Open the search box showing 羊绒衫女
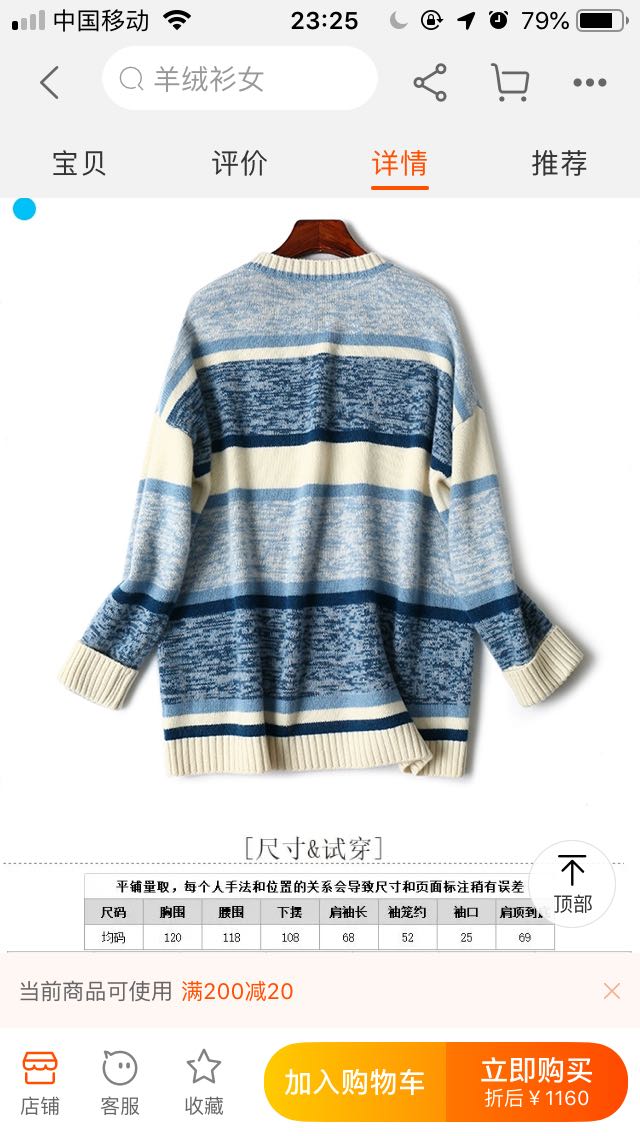640x1136 pixels. click(240, 79)
